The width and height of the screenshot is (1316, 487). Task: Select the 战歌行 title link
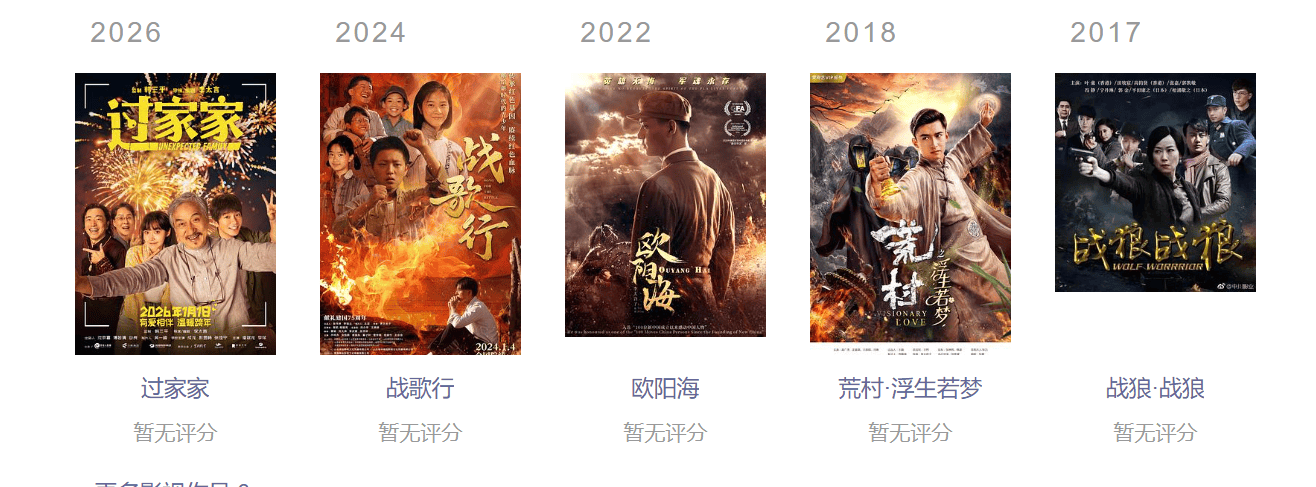coord(420,388)
